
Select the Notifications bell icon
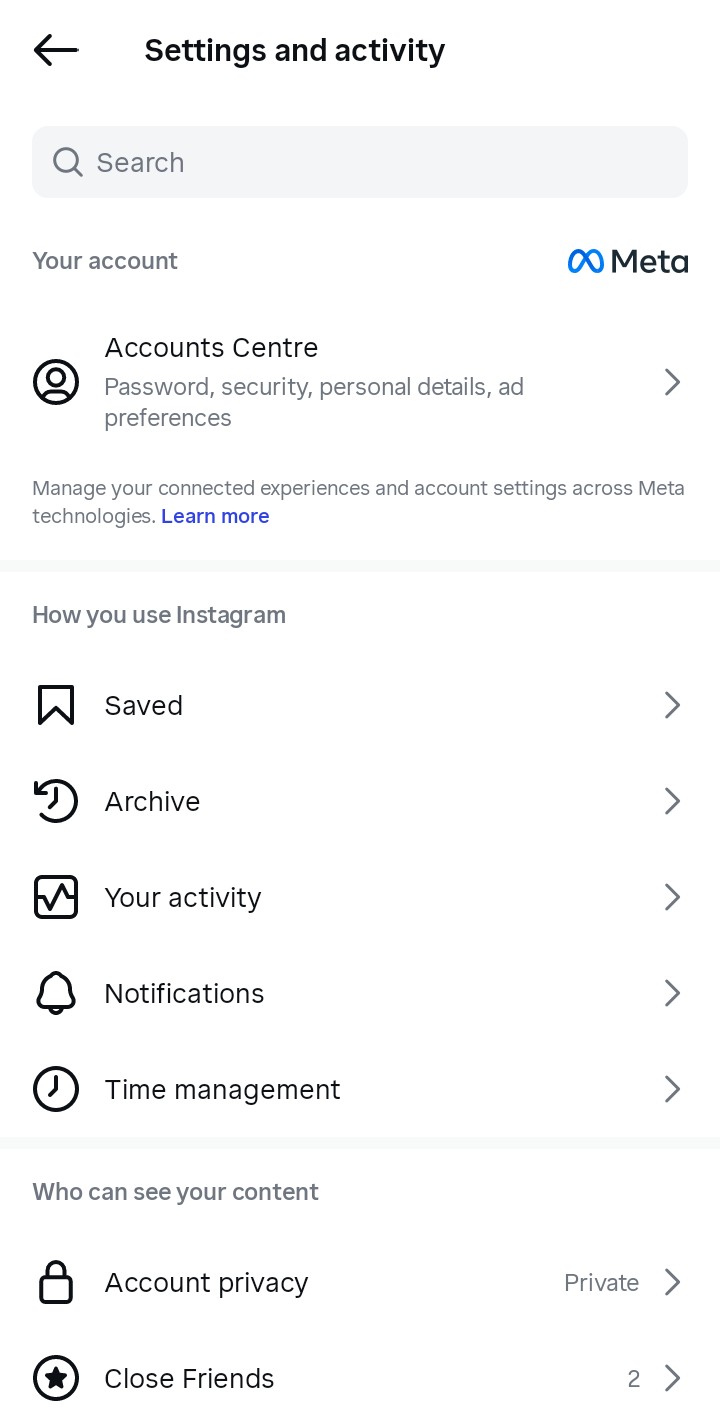(x=56, y=993)
